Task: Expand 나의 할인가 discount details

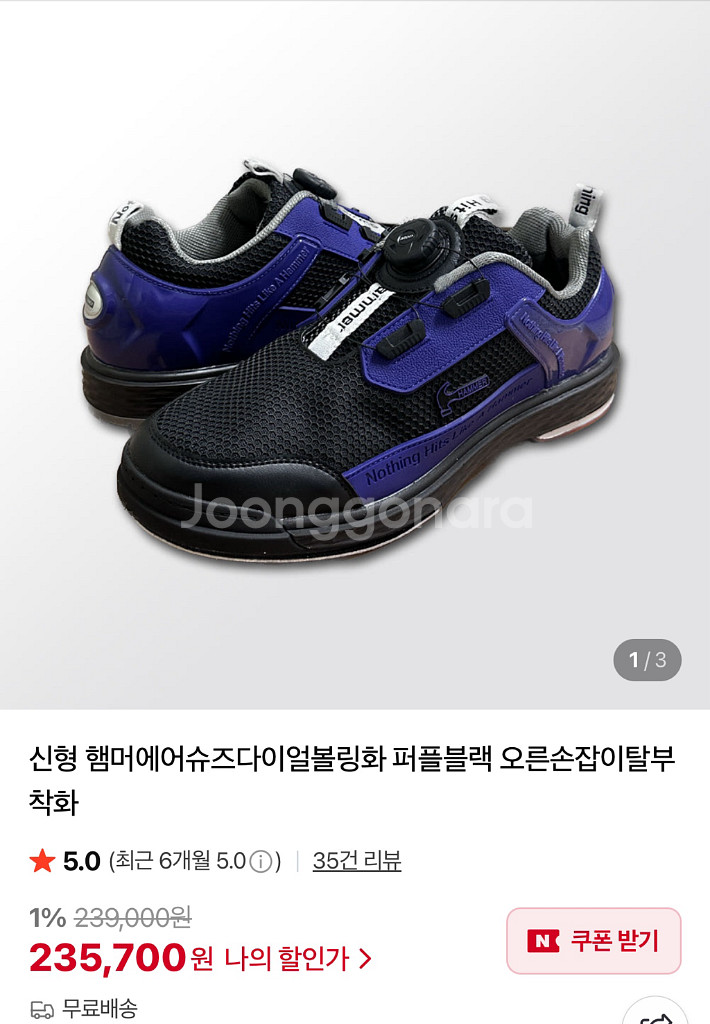Action: click(297, 959)
